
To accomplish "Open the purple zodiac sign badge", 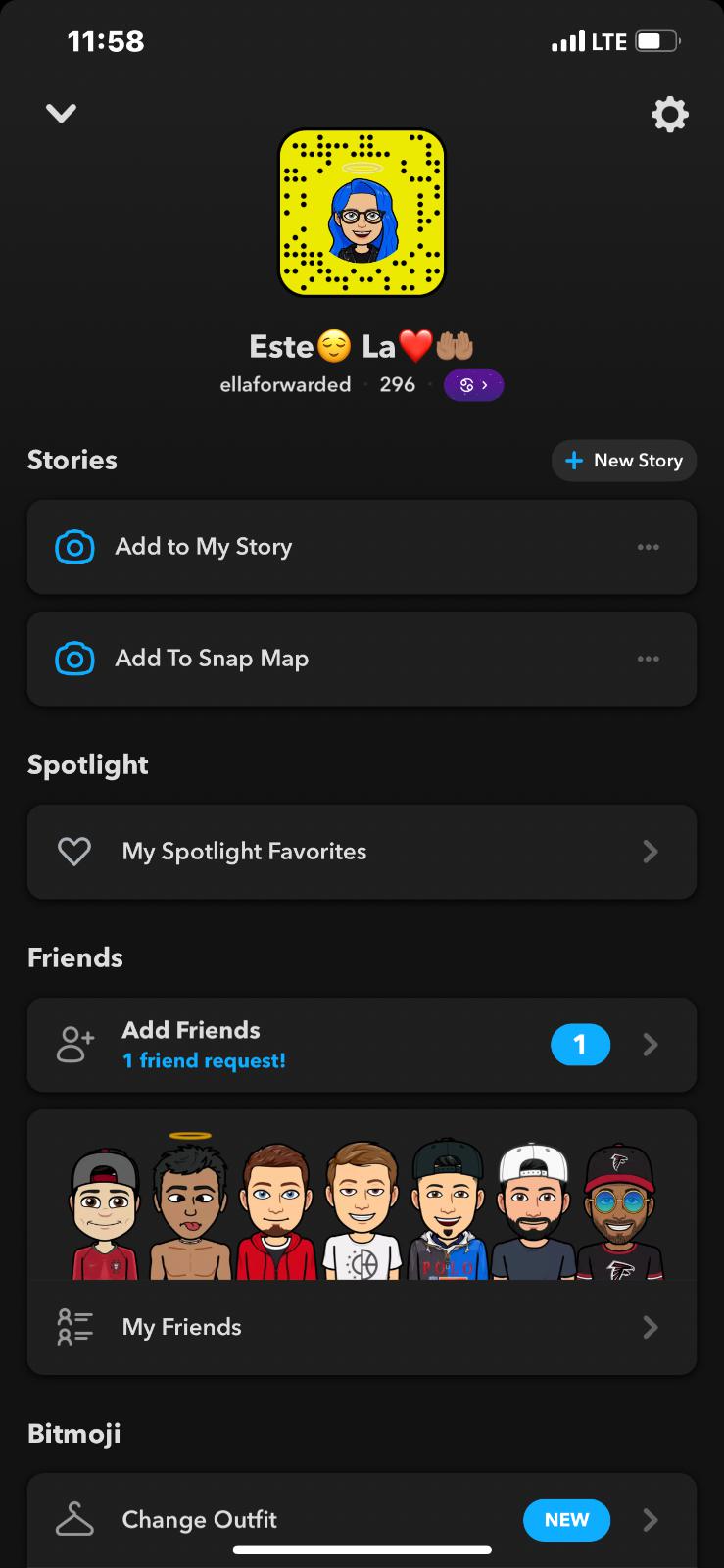I will pos(473,385).
